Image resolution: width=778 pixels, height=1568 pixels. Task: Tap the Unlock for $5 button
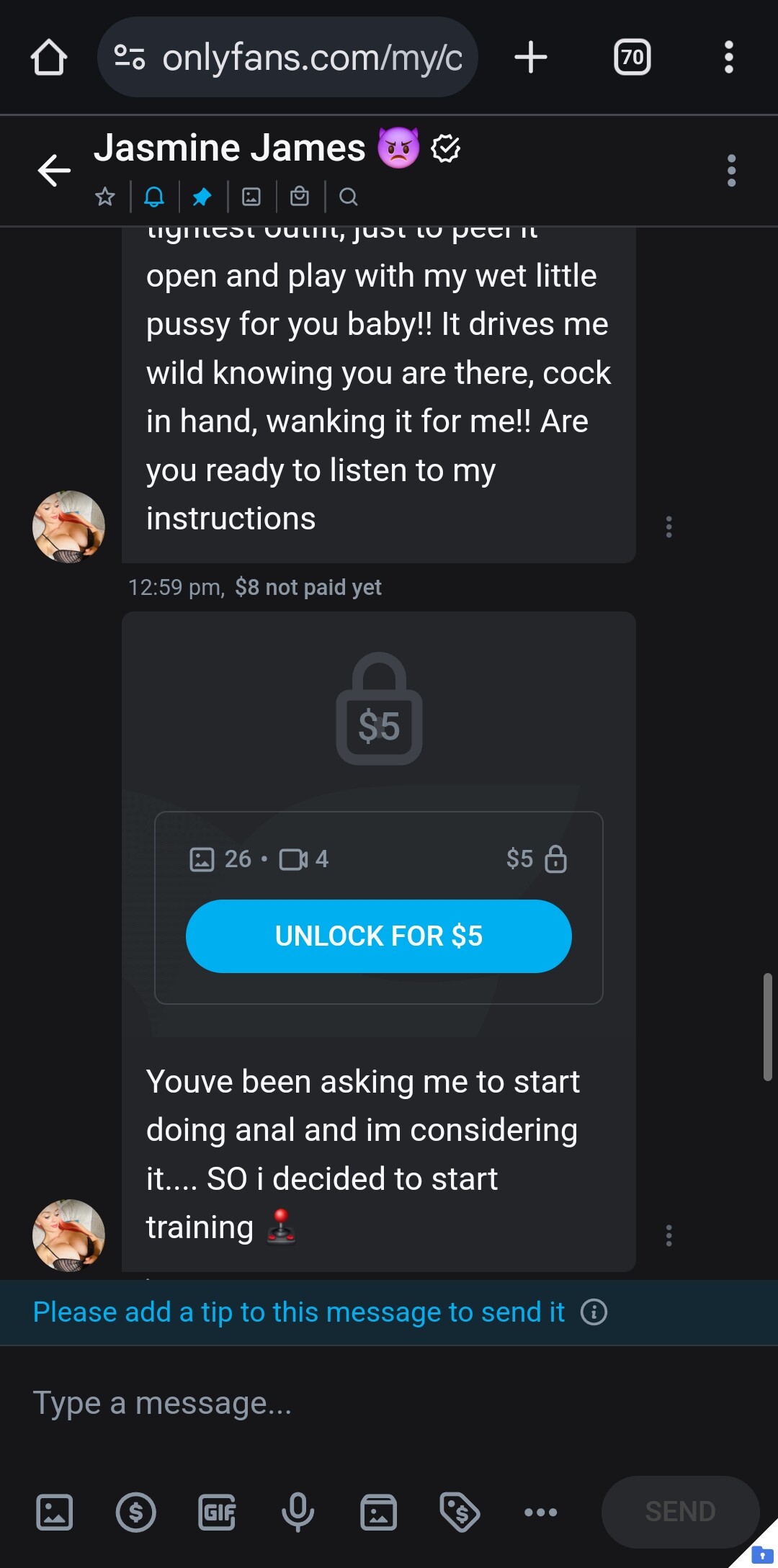pyautogui.click(x=379, y=936)
